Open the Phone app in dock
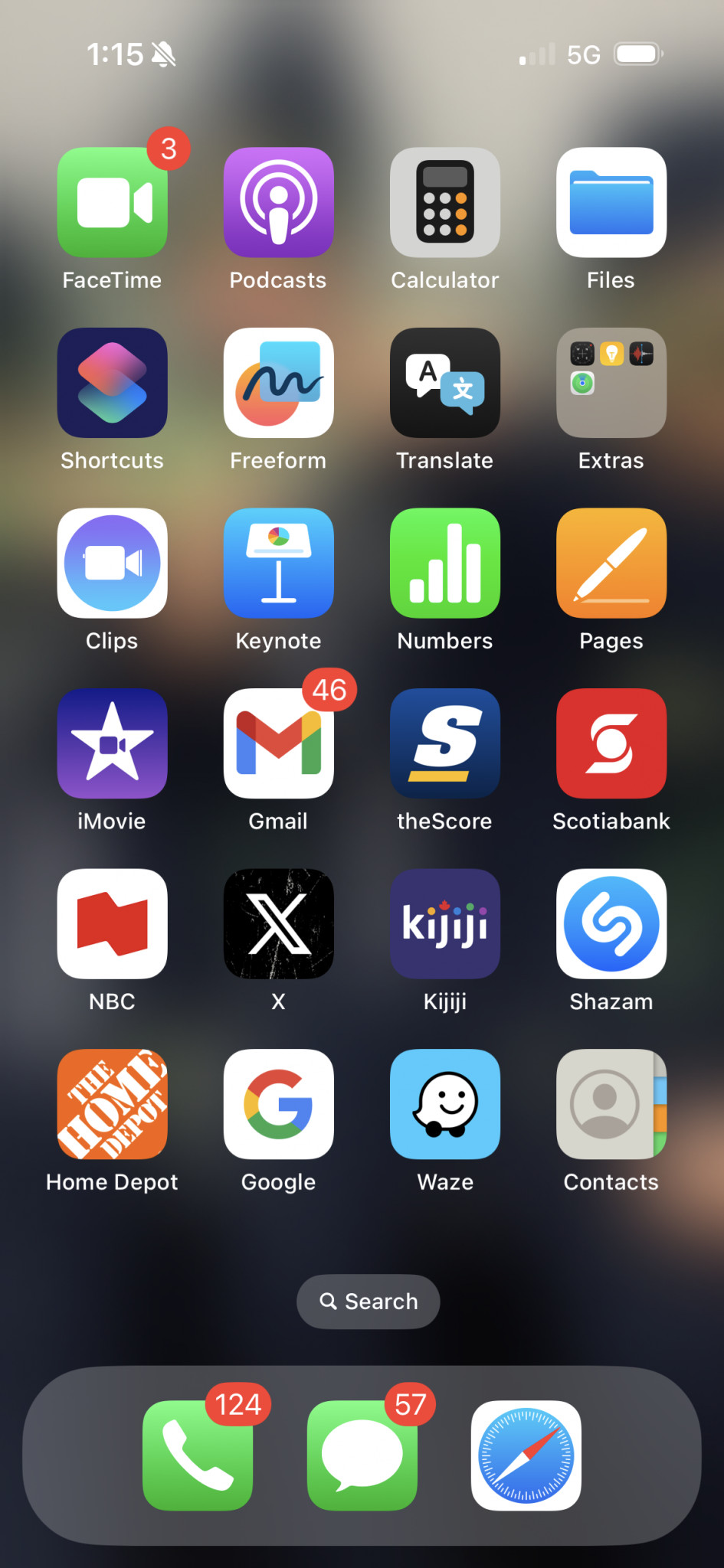 point(198,1455)
